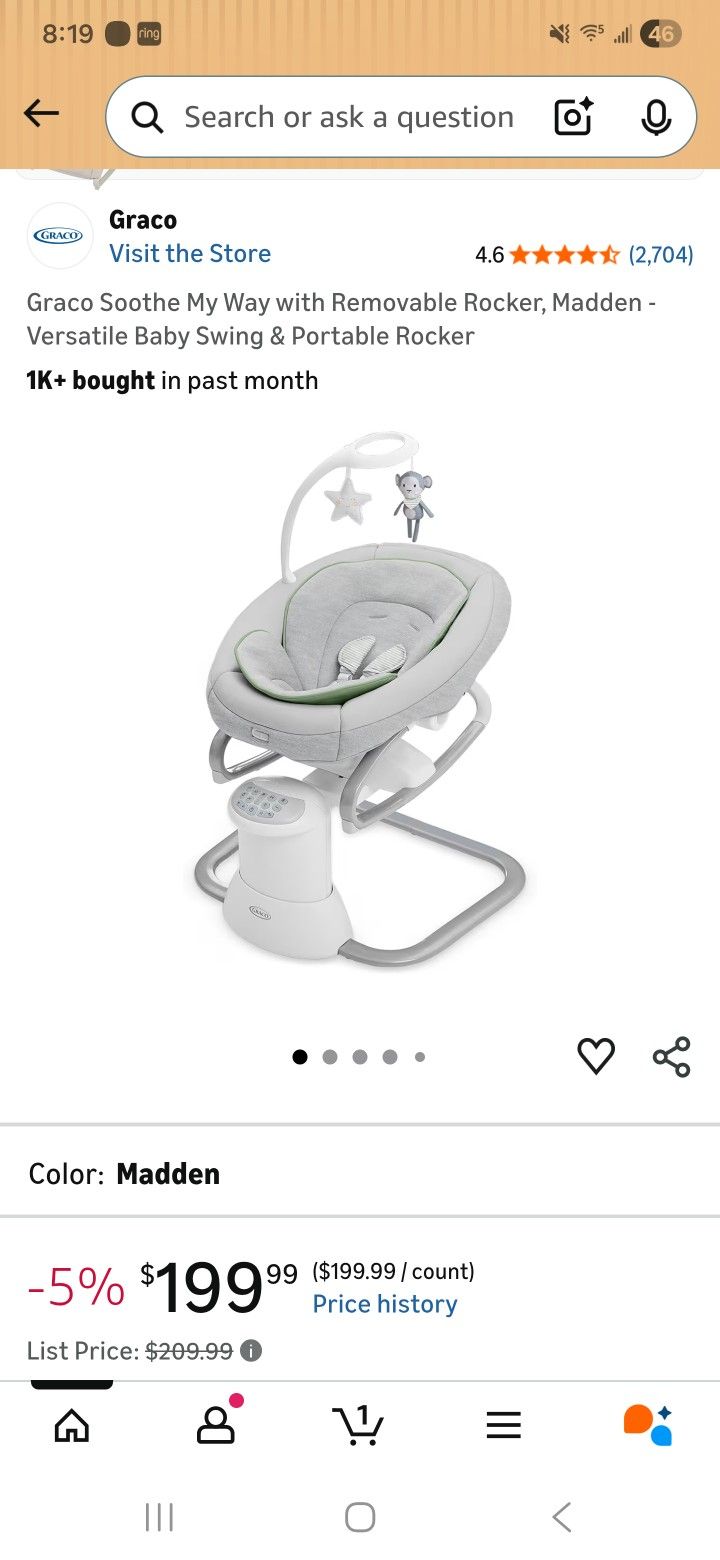720x1560 pixels.
Task: Go back using the top arrow
Action: click(x=41, y=115)
